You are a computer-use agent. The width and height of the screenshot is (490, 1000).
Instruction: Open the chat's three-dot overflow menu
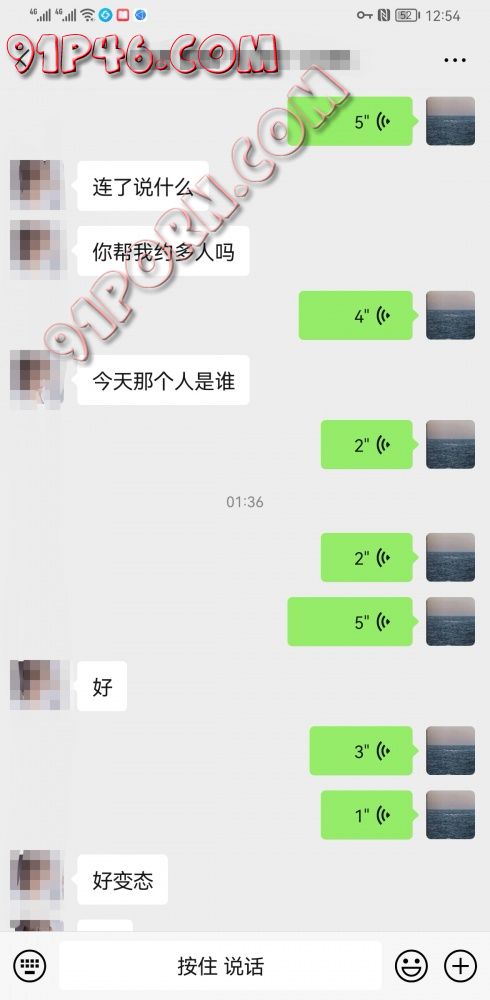tap(454, 60)
